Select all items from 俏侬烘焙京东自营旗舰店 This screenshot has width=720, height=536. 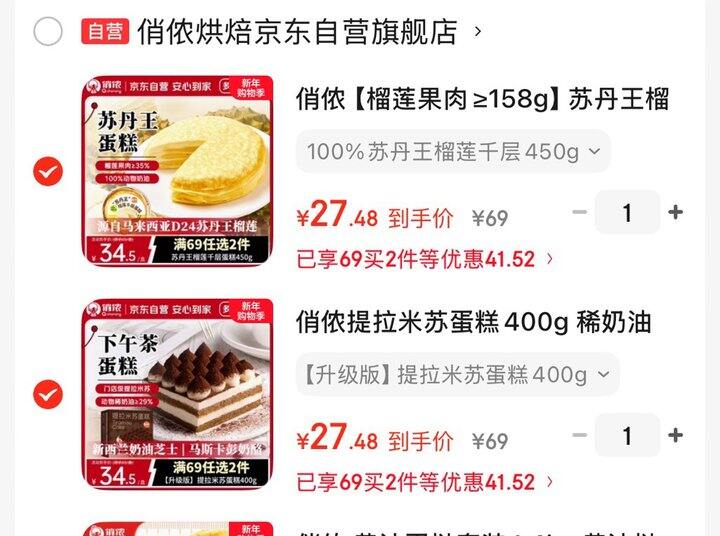pos(48,31)
